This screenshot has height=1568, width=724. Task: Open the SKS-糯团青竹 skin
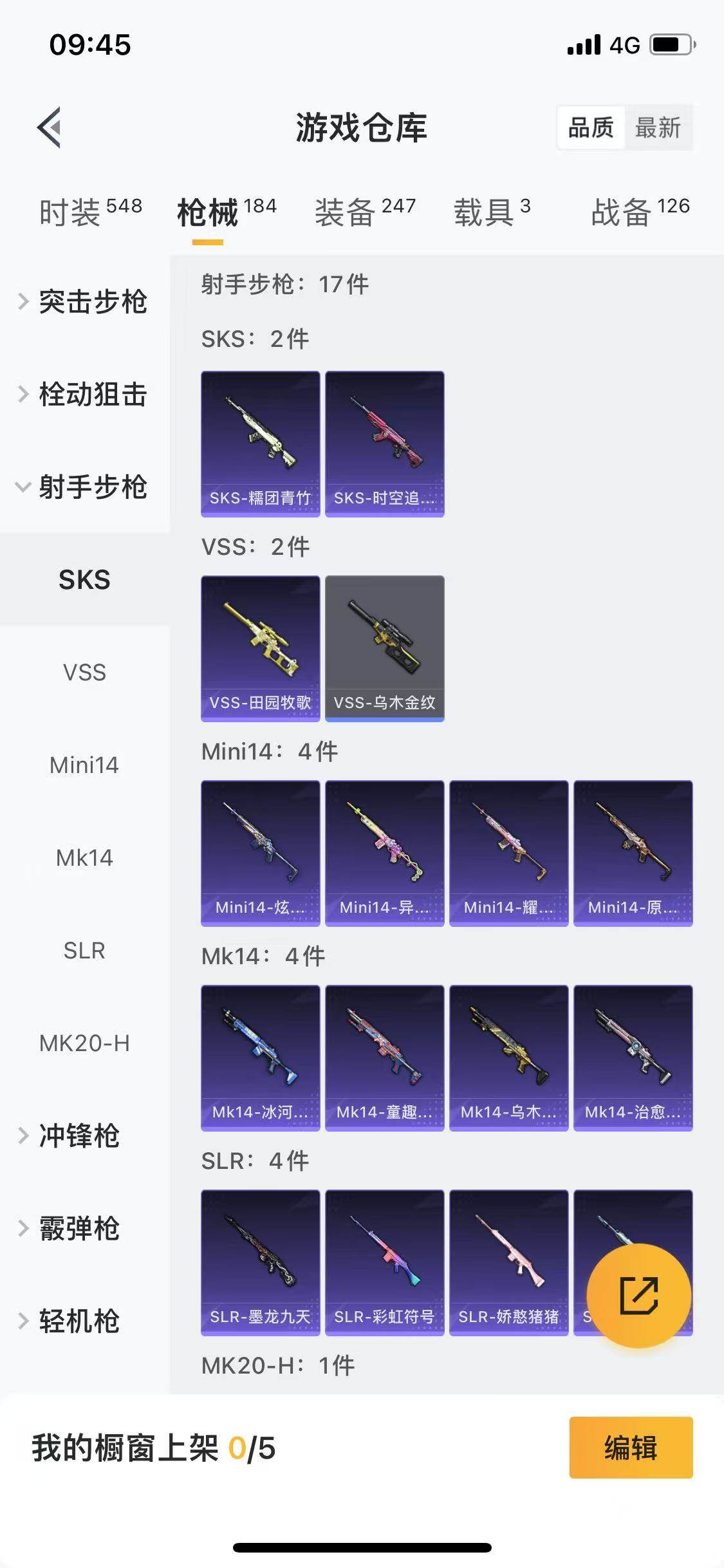(x=261, y=443)
